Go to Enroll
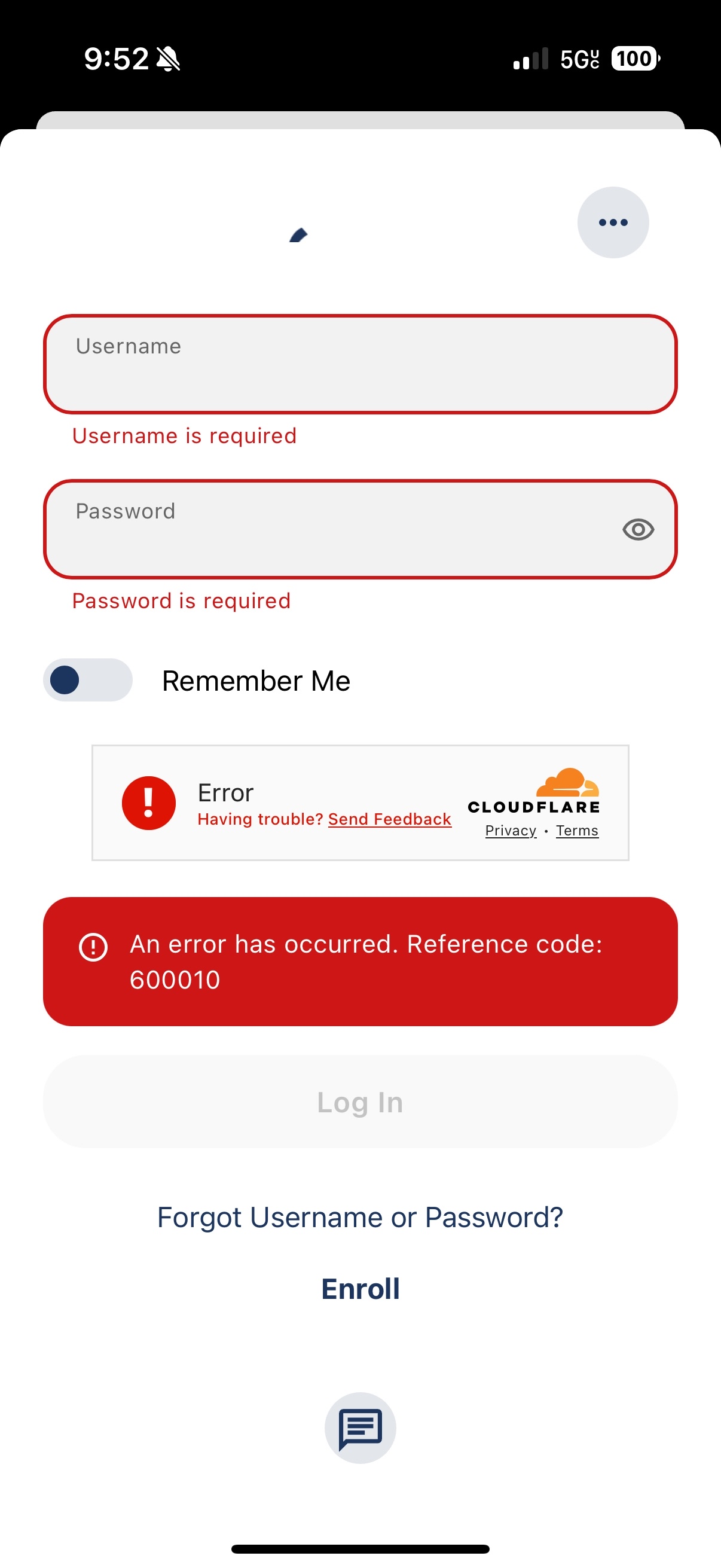 360,1289
